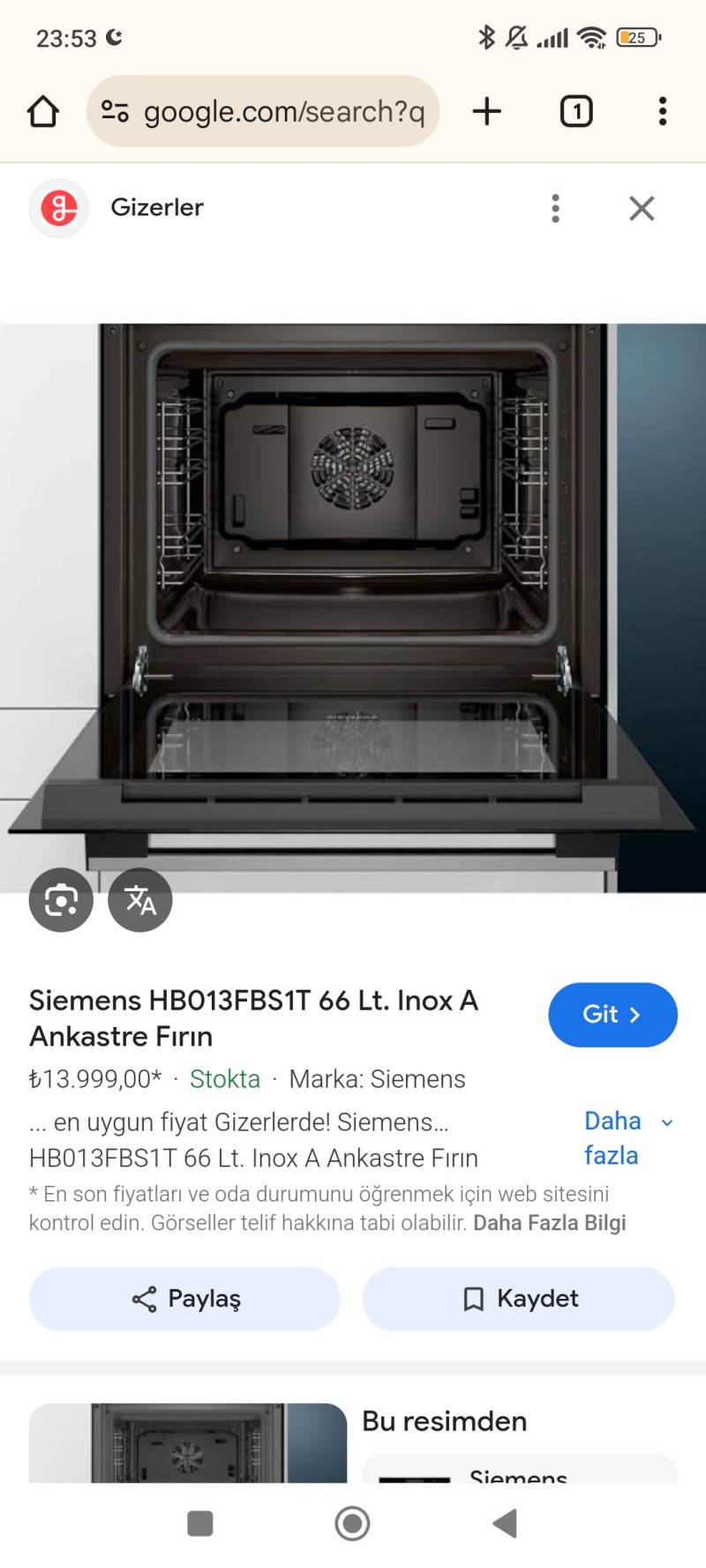Open the Siemens HB013FBS1T product title

pyautogui.click(x=254, y=1017)
